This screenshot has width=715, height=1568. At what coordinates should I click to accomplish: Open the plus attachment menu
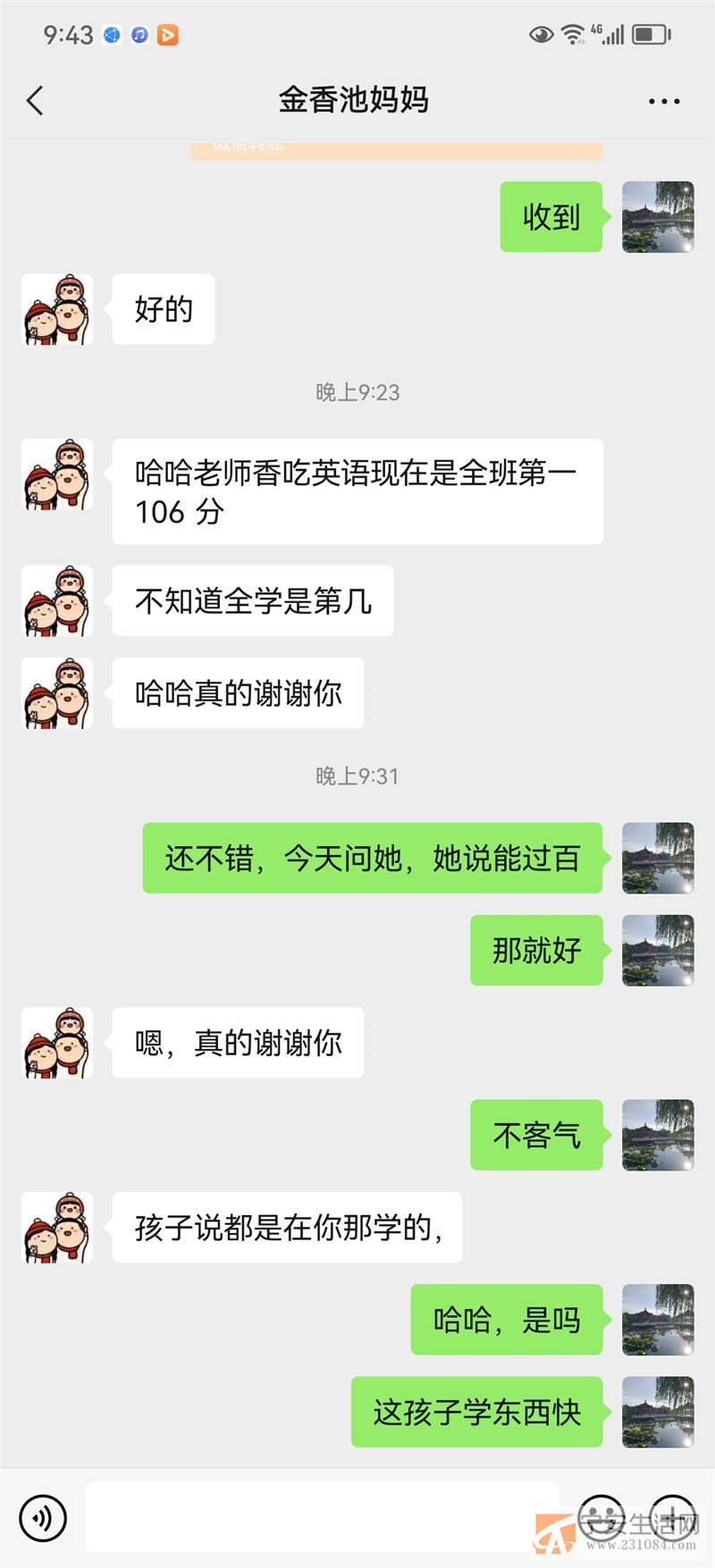672,1517
